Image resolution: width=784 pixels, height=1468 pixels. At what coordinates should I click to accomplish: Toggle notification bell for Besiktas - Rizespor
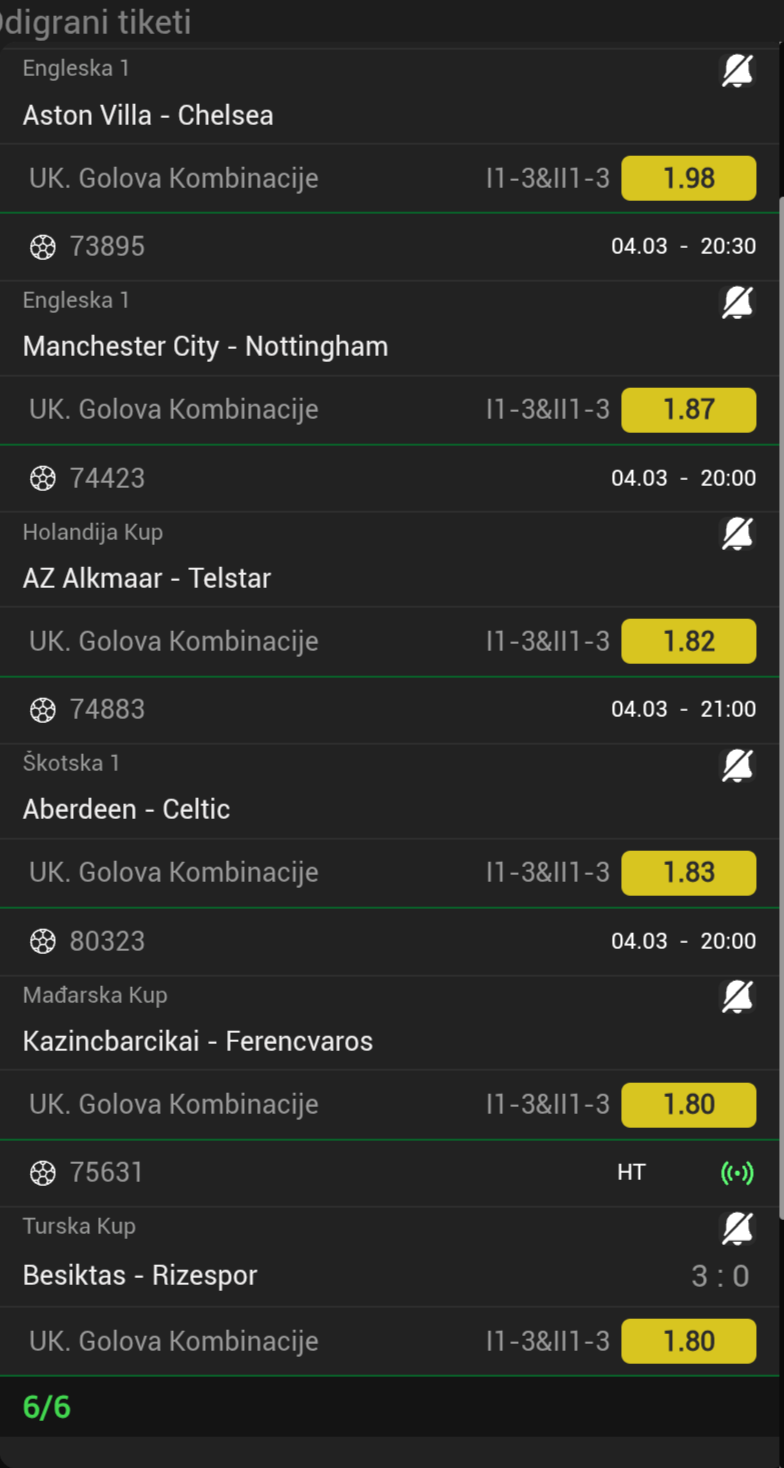738,1229
